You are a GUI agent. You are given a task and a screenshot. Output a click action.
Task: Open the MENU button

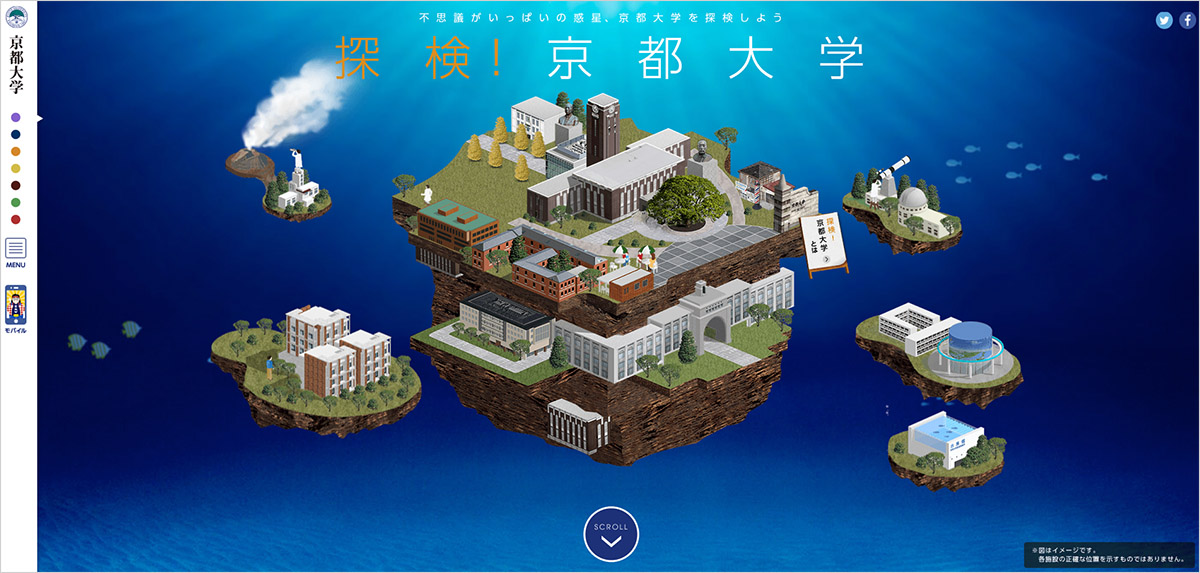(16, 251)
